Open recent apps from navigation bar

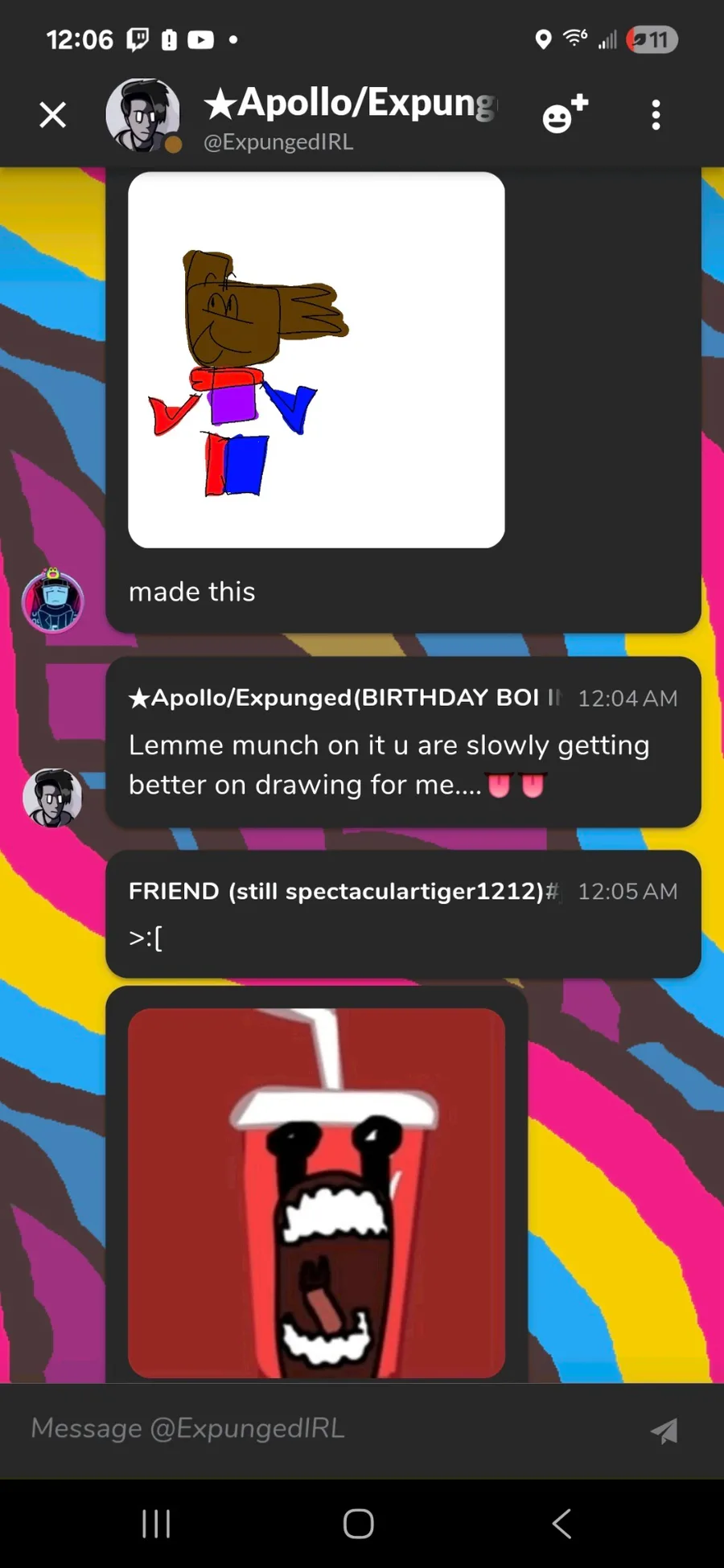click(x=156, y=1523)
